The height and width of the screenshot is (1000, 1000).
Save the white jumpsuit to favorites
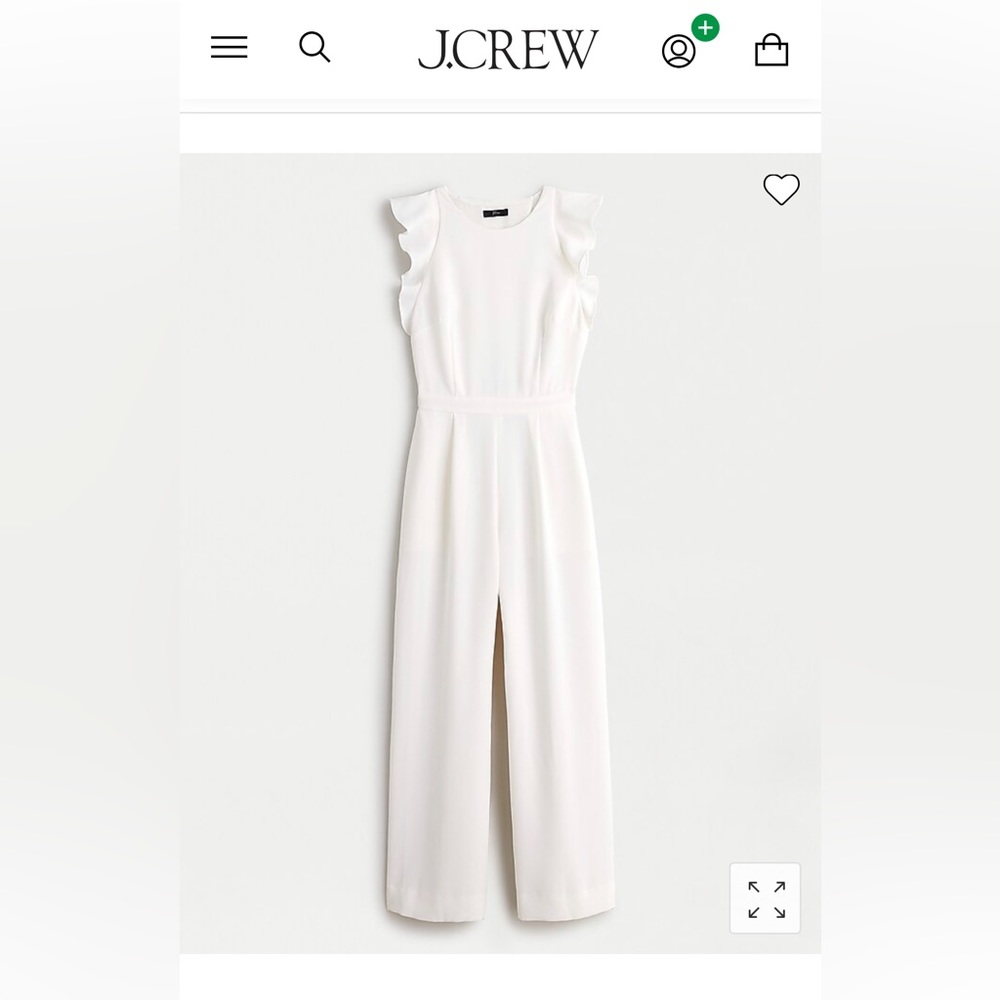[781, 189]
